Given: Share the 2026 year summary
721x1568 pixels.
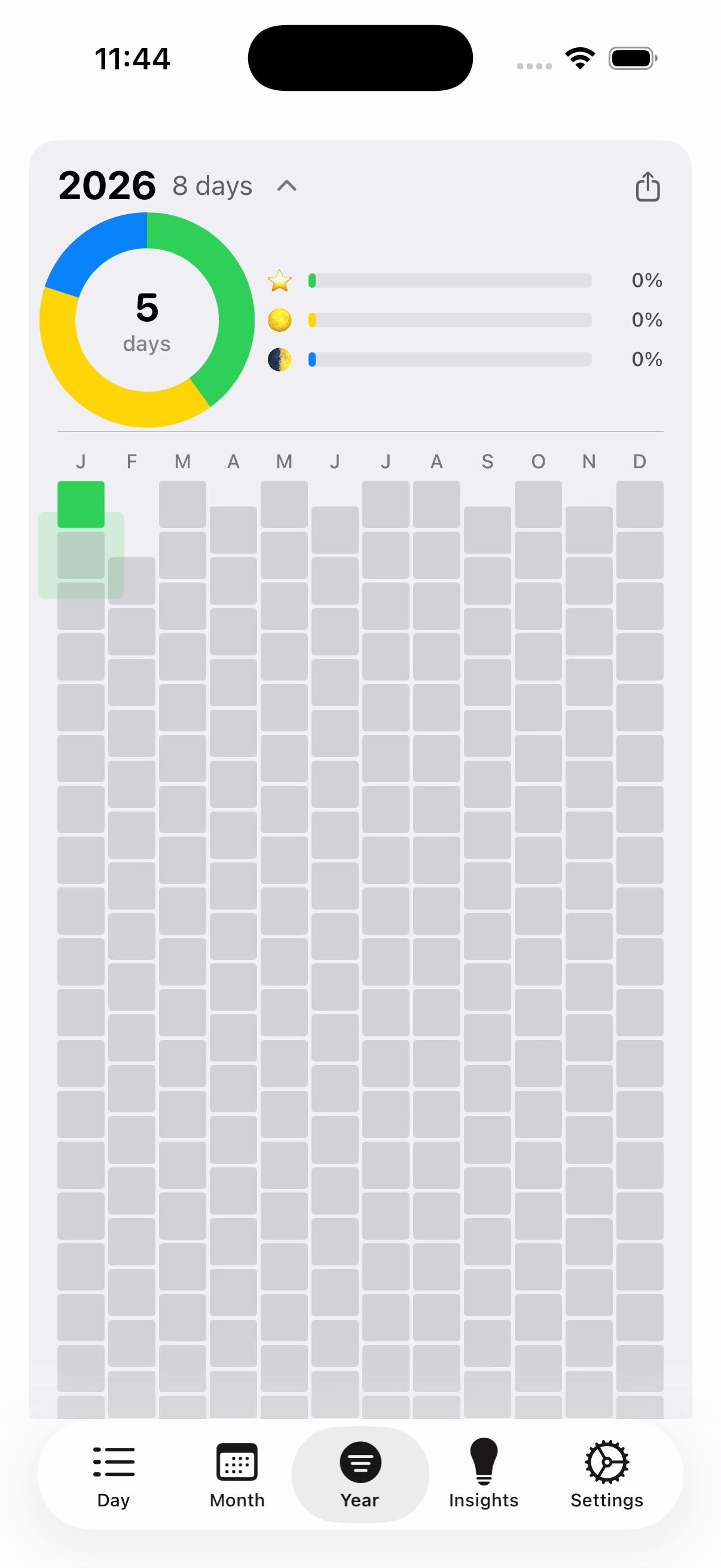Looking at the screenshot, I should click(x=647, y=186).
